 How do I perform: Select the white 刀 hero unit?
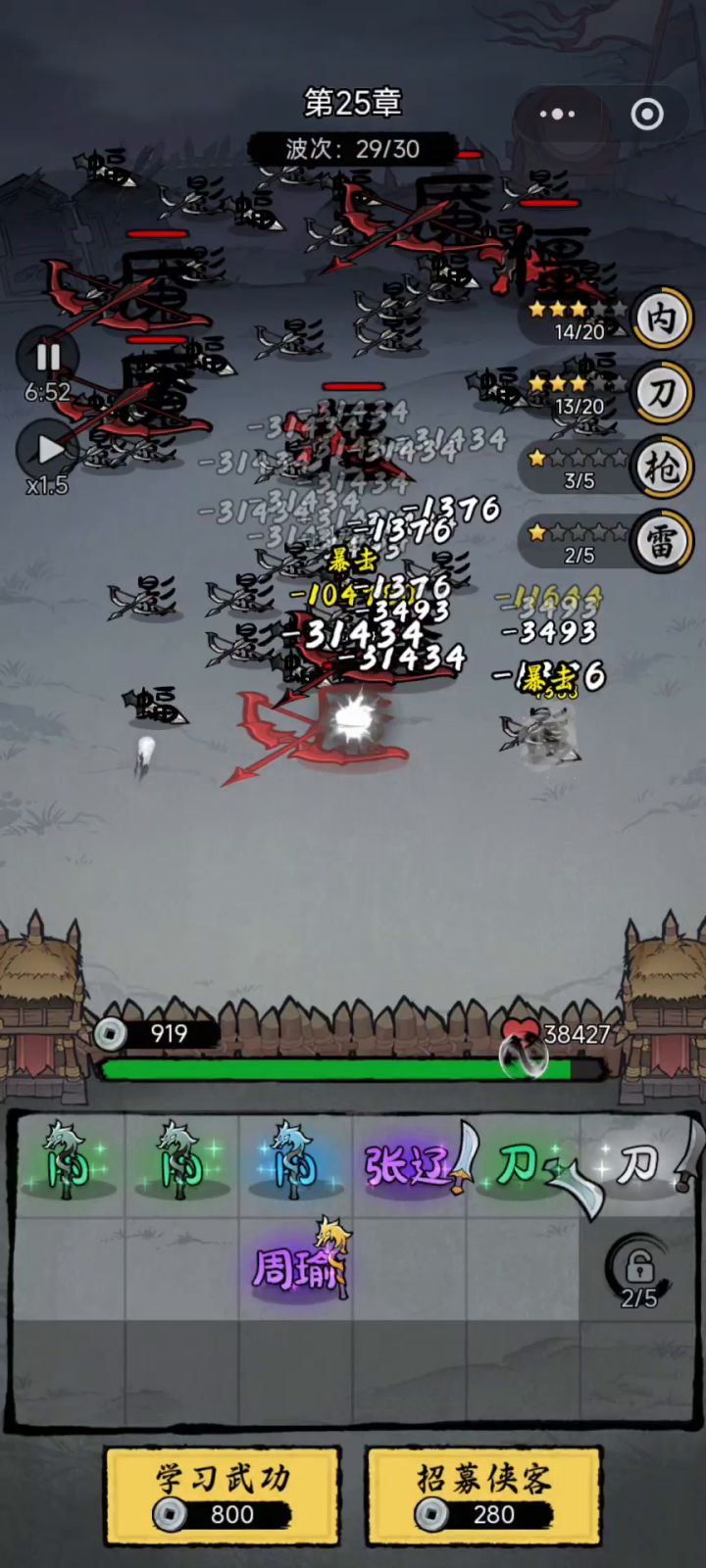[637, 1165]
